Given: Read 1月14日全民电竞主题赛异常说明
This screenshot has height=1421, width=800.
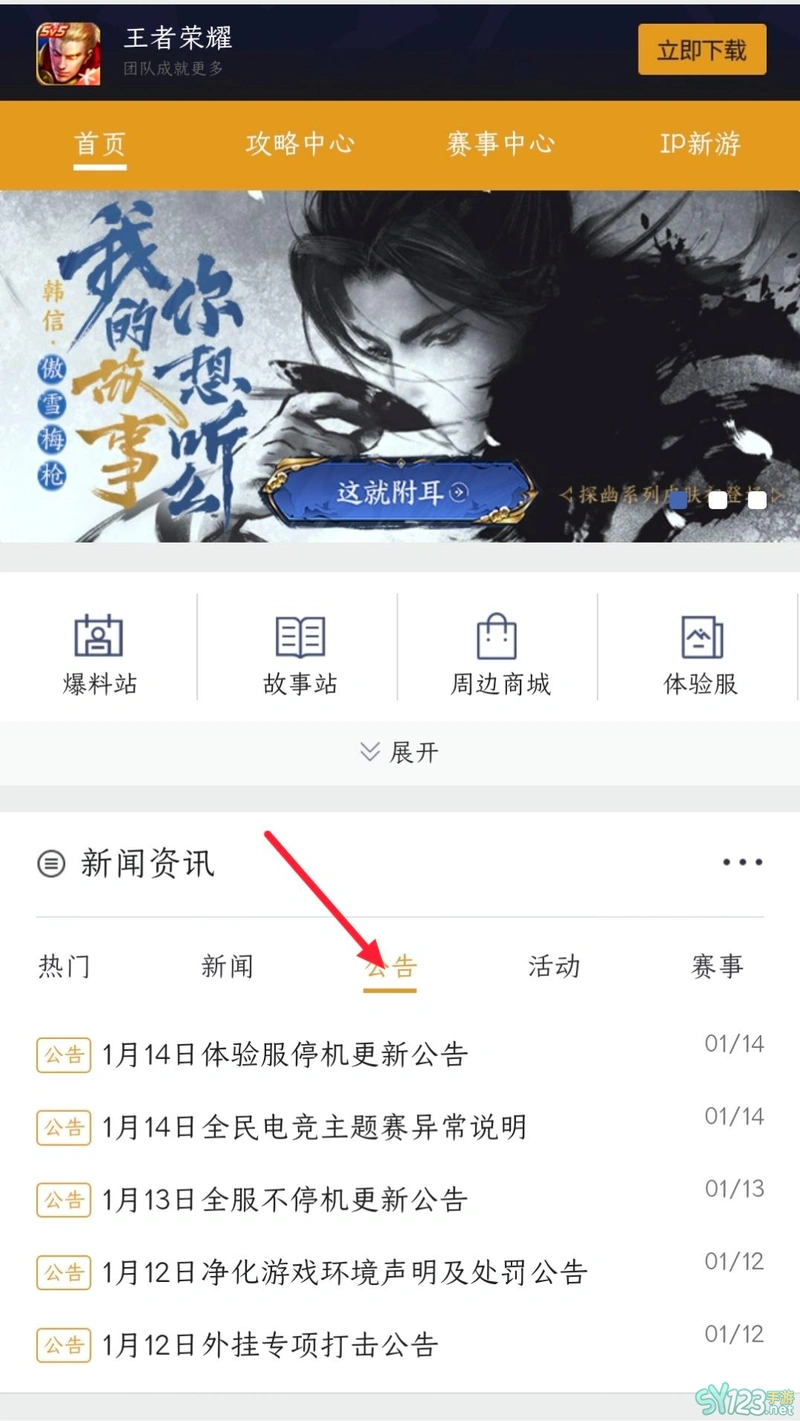Looking at the screenshot, I should pos(314,1127).
